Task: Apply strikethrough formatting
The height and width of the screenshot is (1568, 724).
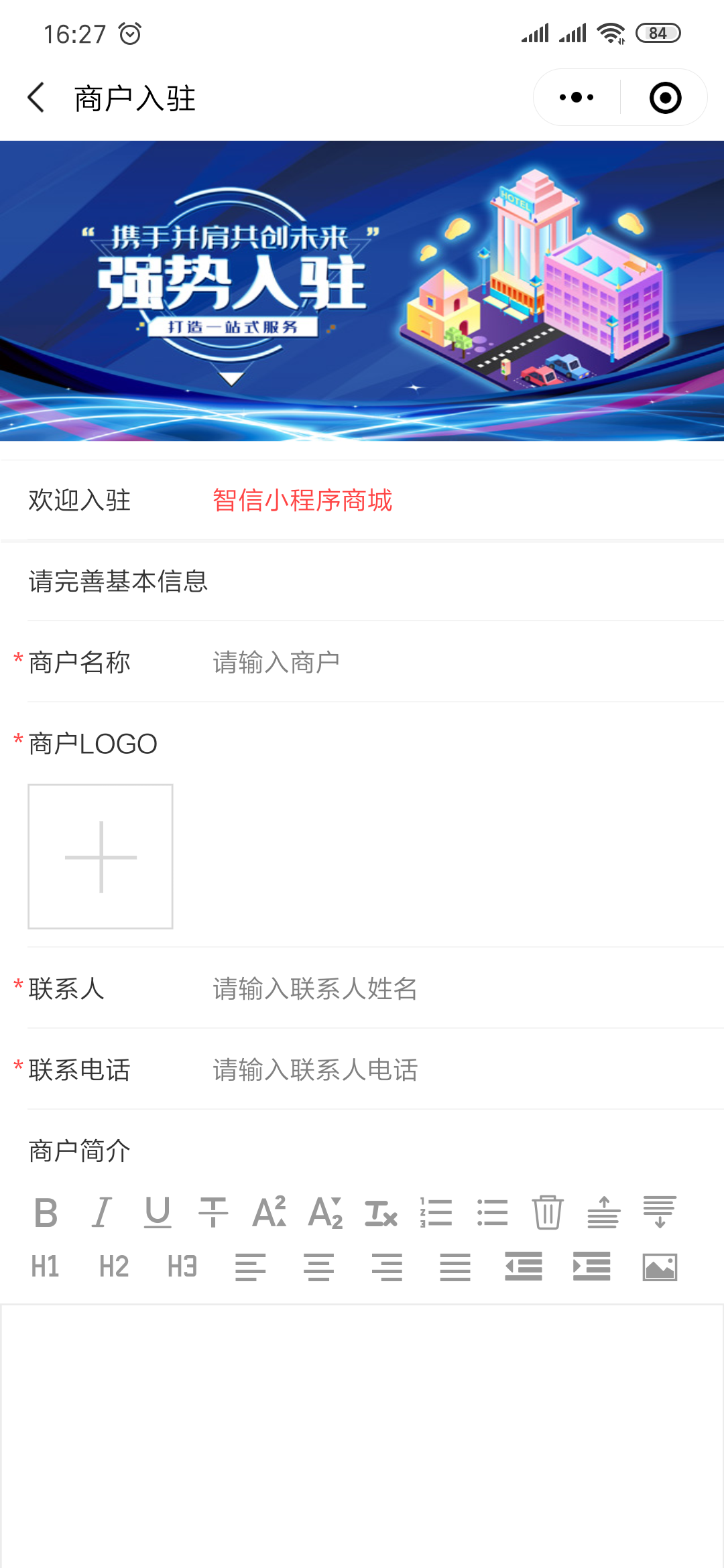Action: point(213,1213)
